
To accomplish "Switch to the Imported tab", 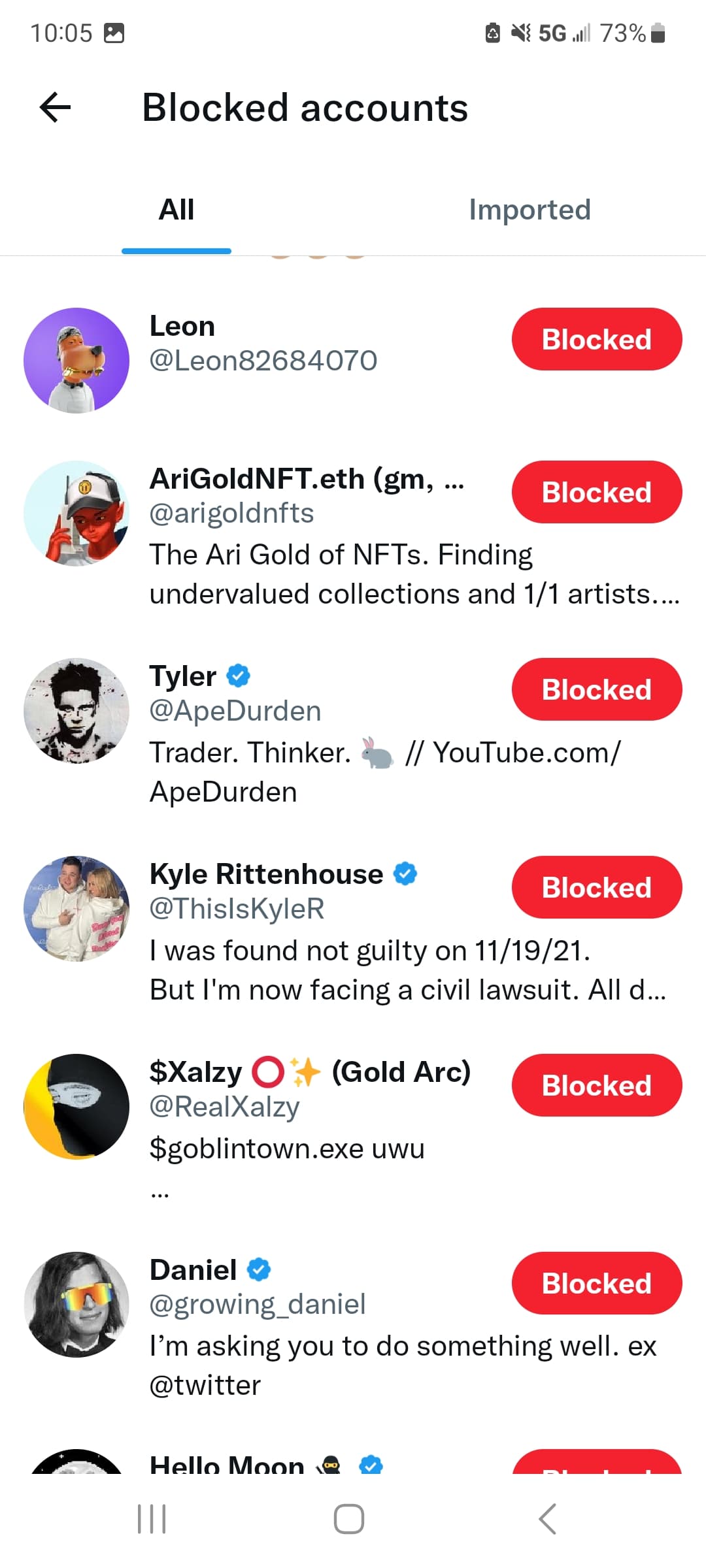I will [529, 210].
